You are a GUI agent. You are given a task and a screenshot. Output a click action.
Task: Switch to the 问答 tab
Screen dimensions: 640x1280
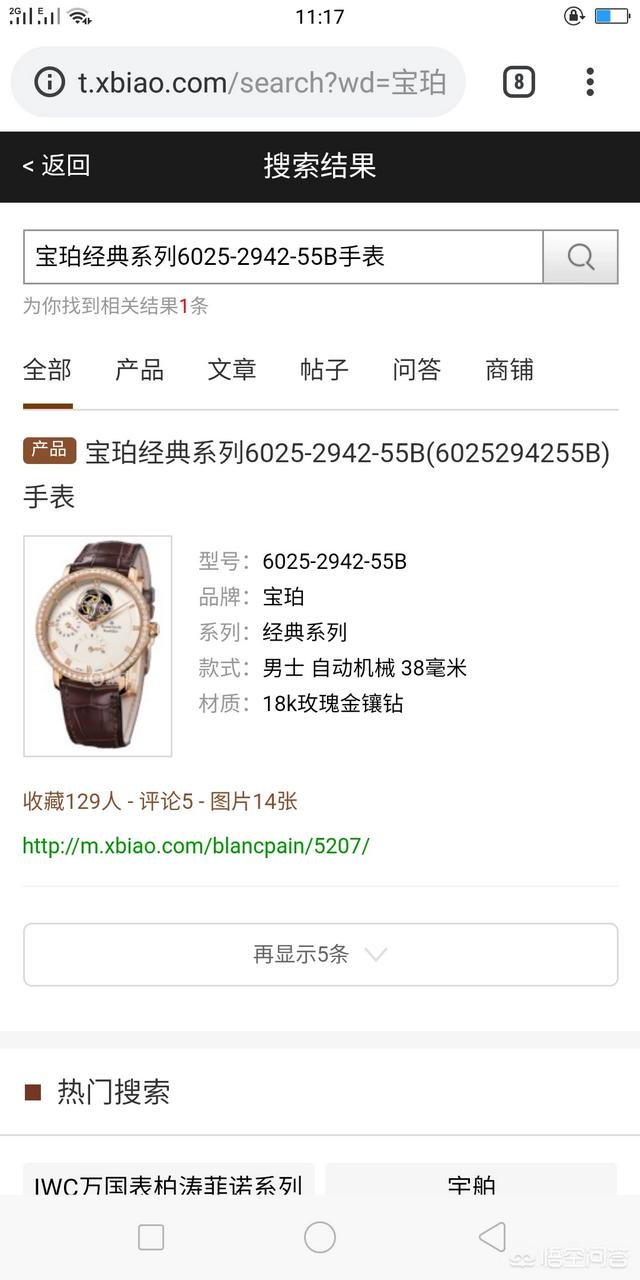416,370
